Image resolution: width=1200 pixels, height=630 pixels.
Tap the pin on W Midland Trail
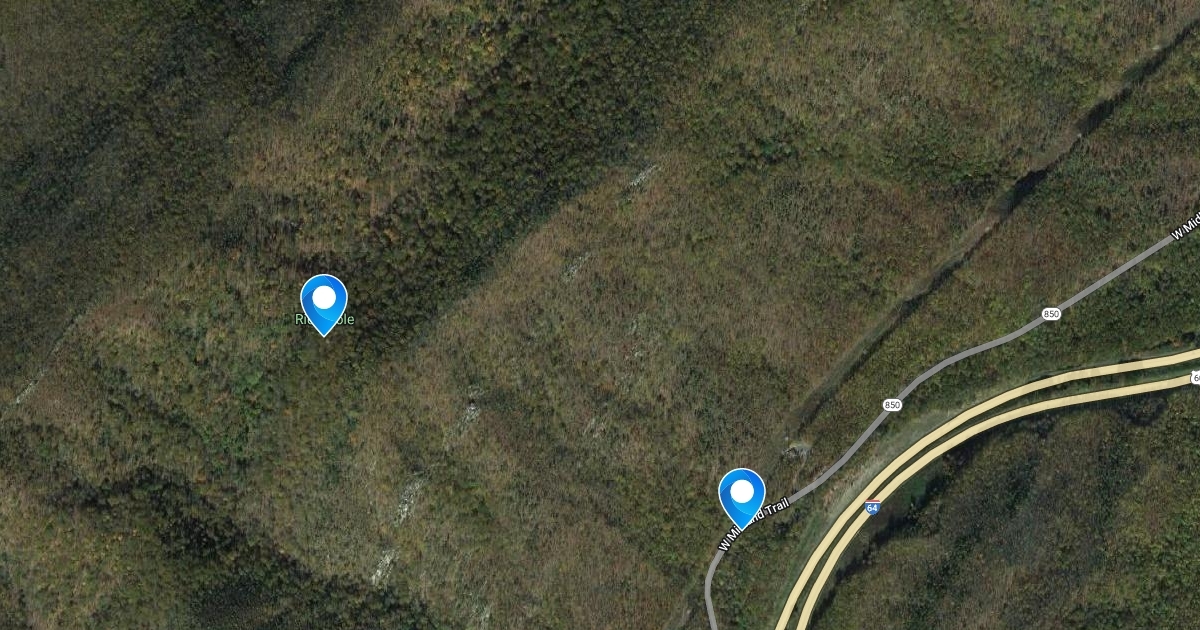(x=742, y=497)
